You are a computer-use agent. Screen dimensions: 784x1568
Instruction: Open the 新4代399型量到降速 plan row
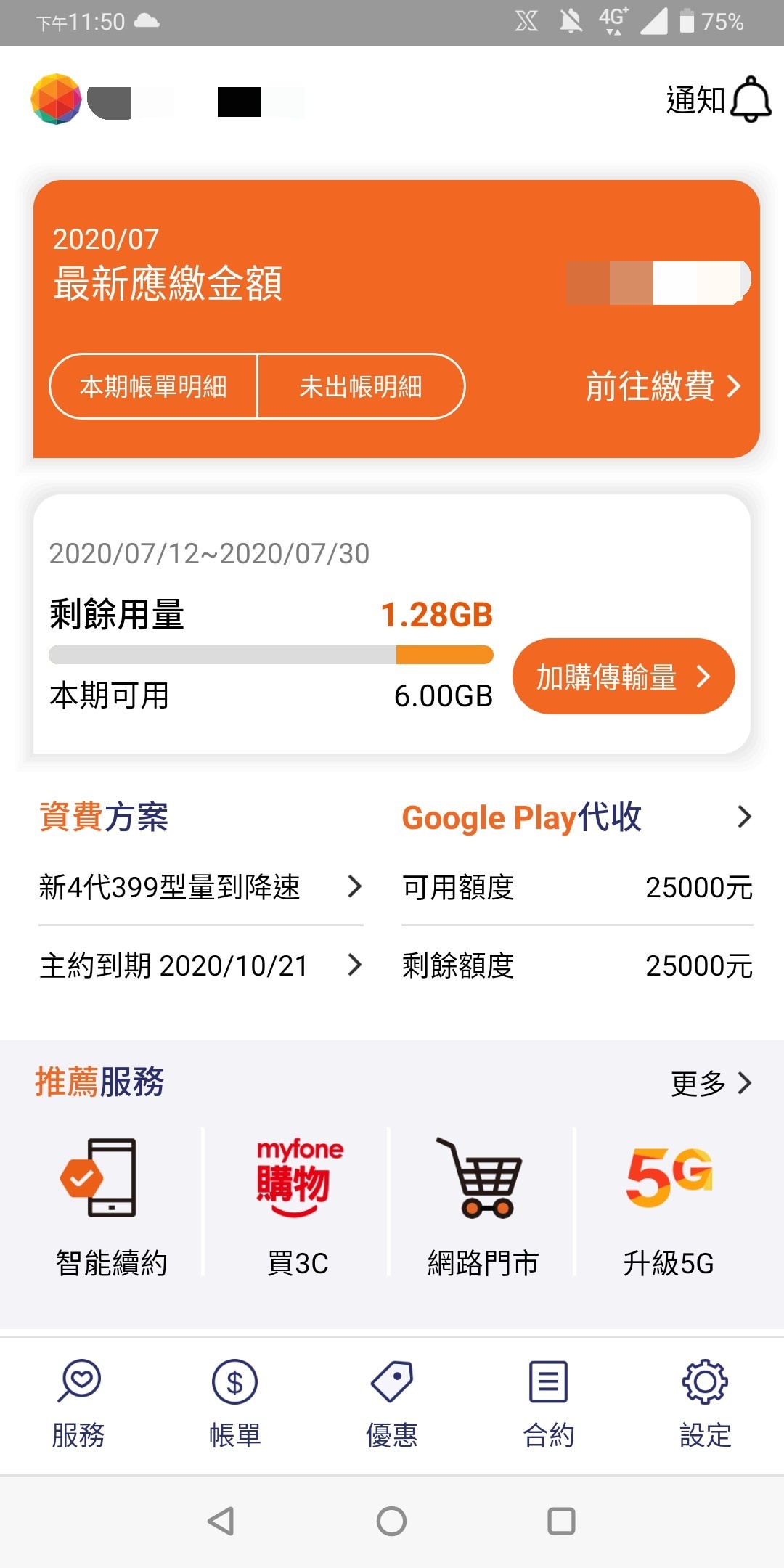200,886
